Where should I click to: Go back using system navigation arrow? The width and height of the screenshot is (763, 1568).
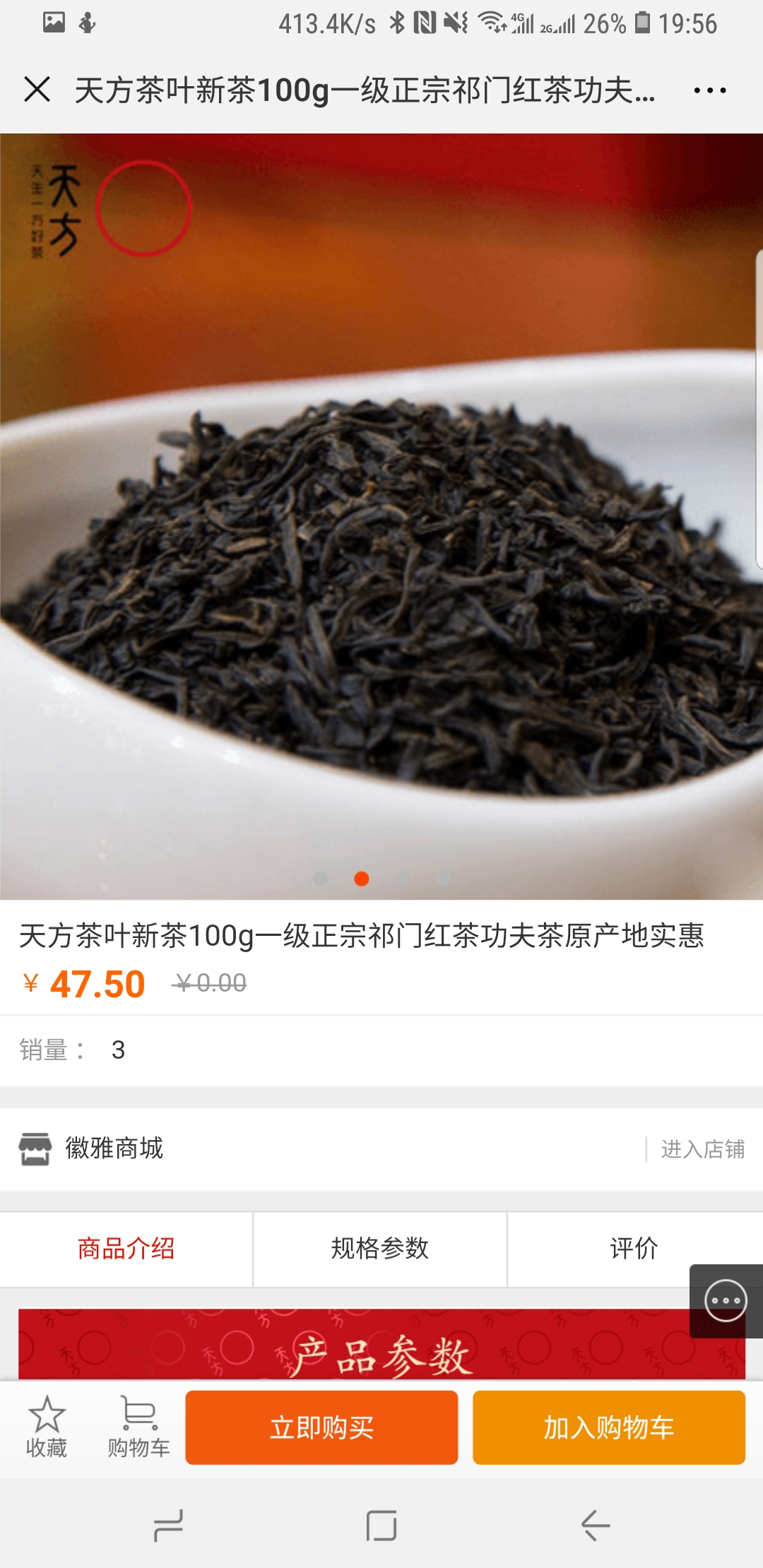coord(595,1526)
